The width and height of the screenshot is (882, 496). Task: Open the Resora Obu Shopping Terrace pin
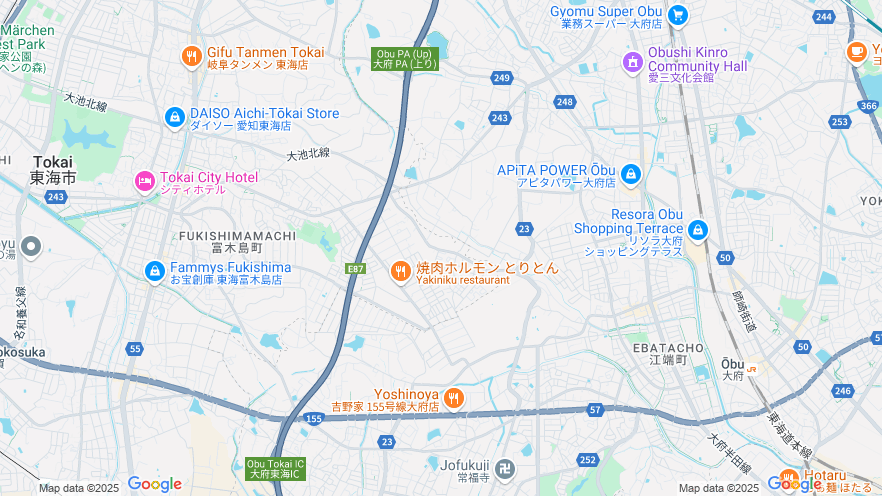697,231
